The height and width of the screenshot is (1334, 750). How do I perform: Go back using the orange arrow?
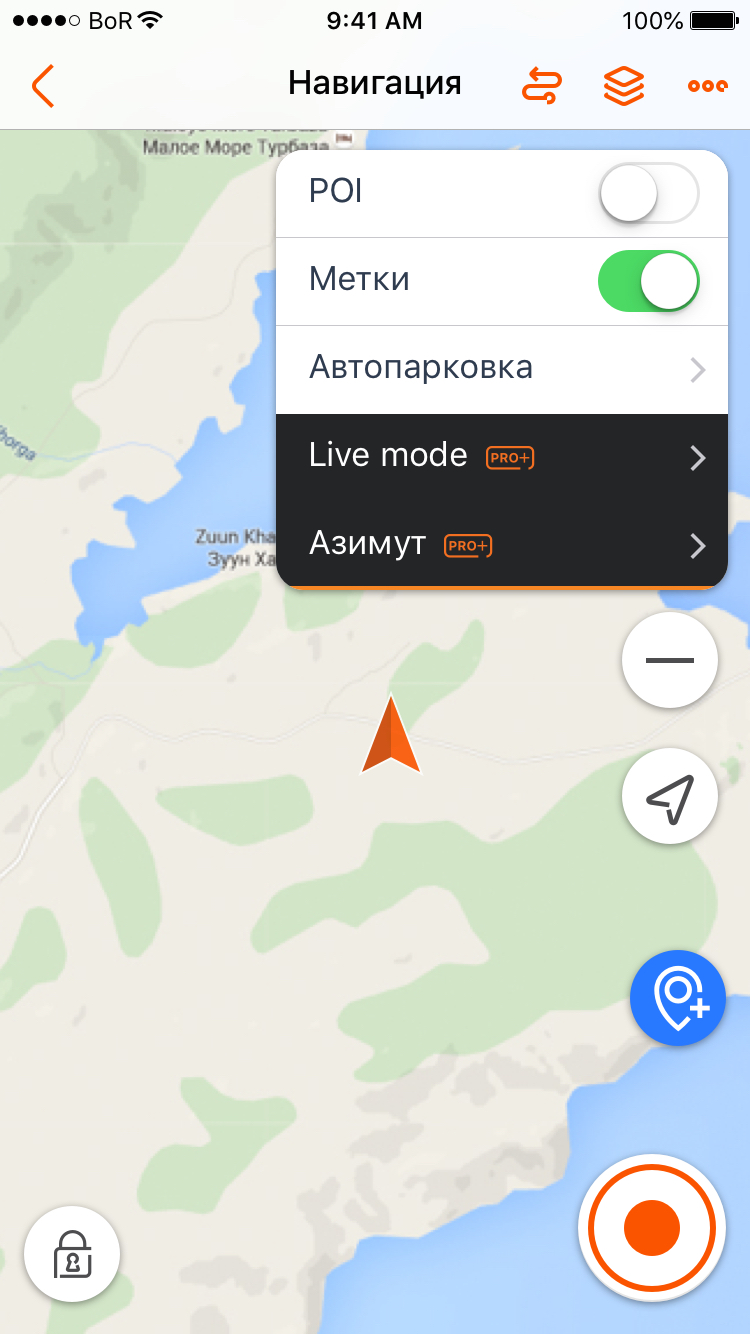tap(42, 86)
